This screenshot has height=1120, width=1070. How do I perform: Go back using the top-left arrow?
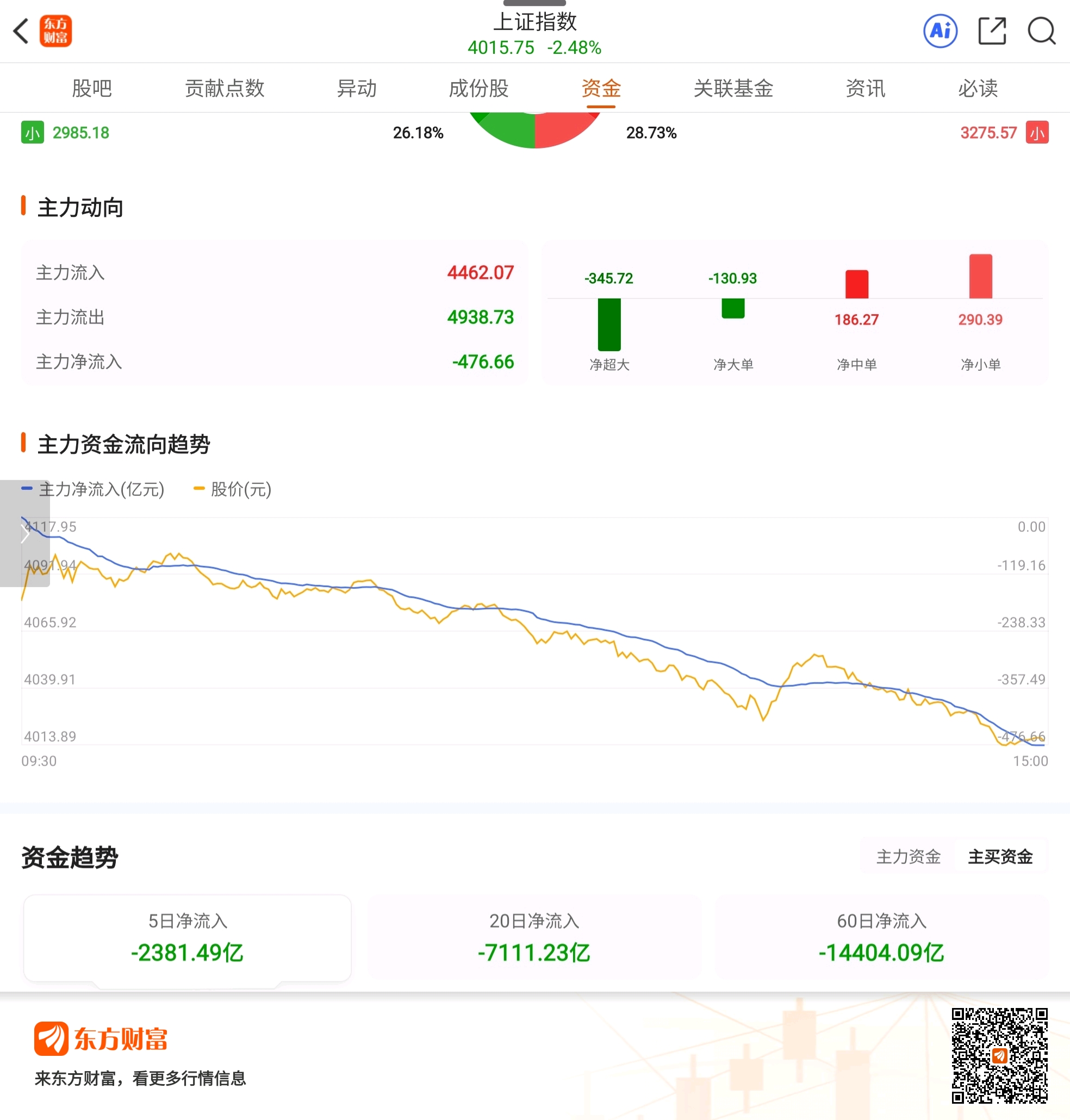(21, 31)
